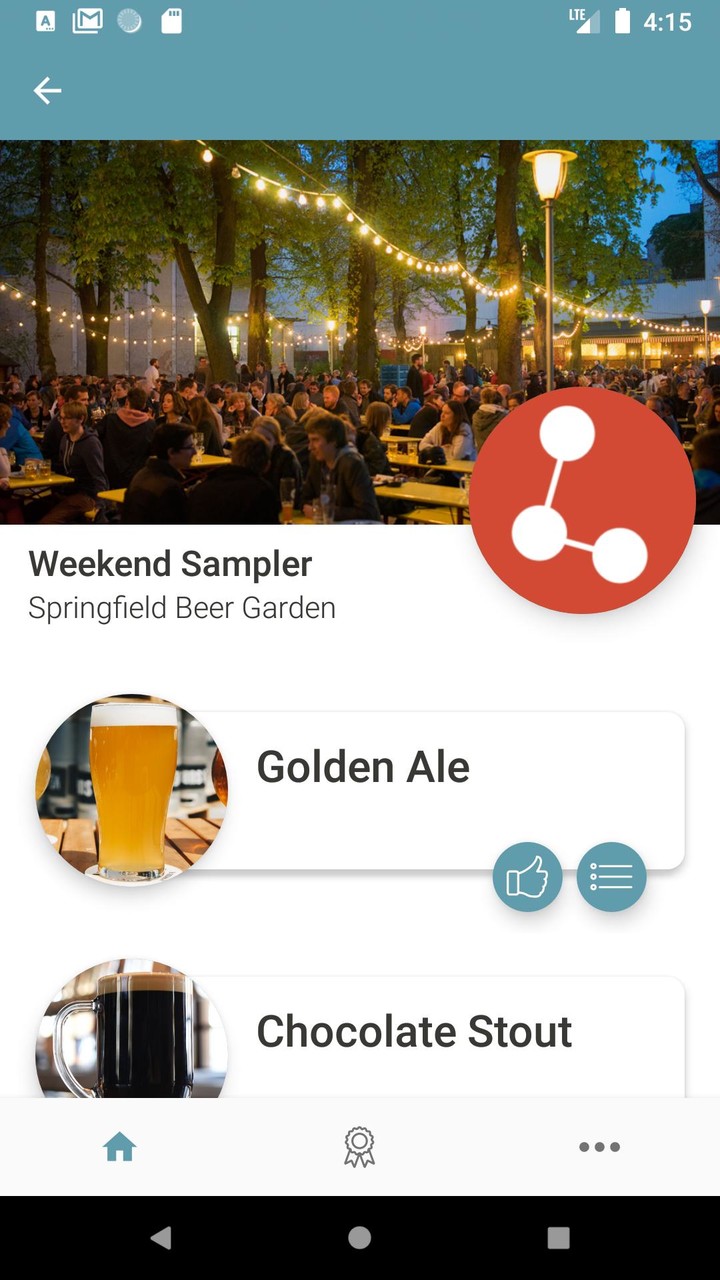Viewport: 720px width, 1280px height.
Task: Open the Golden Ale details list icon
Action: pyautogui.click(x=612, y=876)
